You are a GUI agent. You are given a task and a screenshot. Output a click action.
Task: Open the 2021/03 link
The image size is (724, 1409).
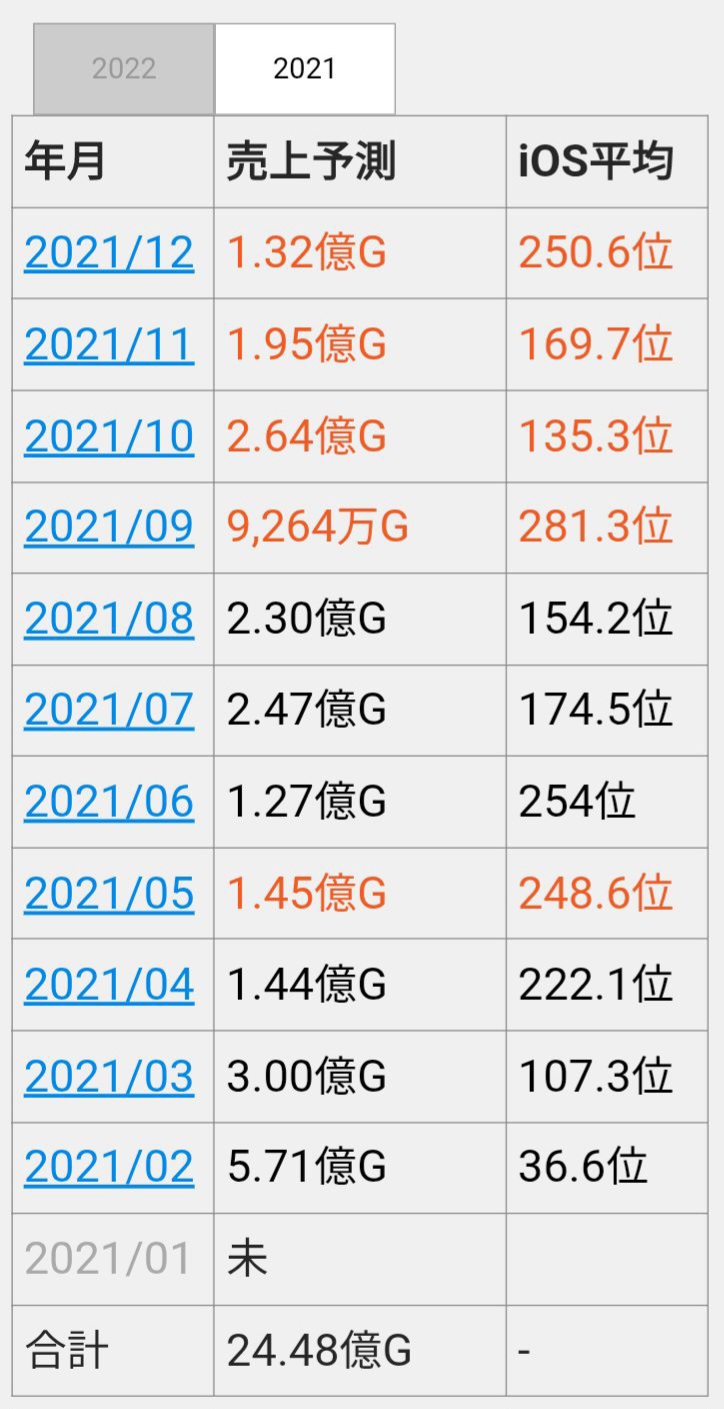point(109,1076)
